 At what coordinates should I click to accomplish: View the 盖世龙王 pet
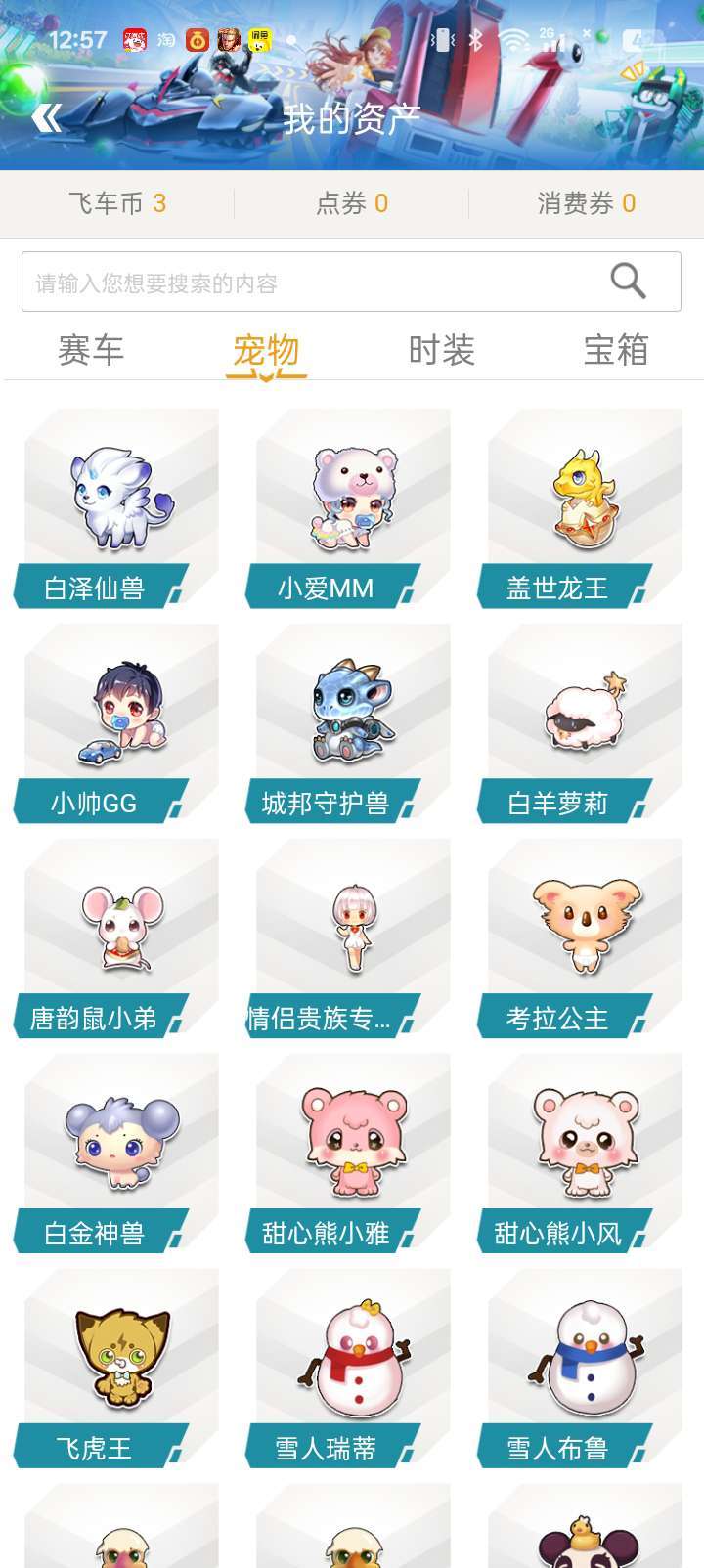point(580,508)
